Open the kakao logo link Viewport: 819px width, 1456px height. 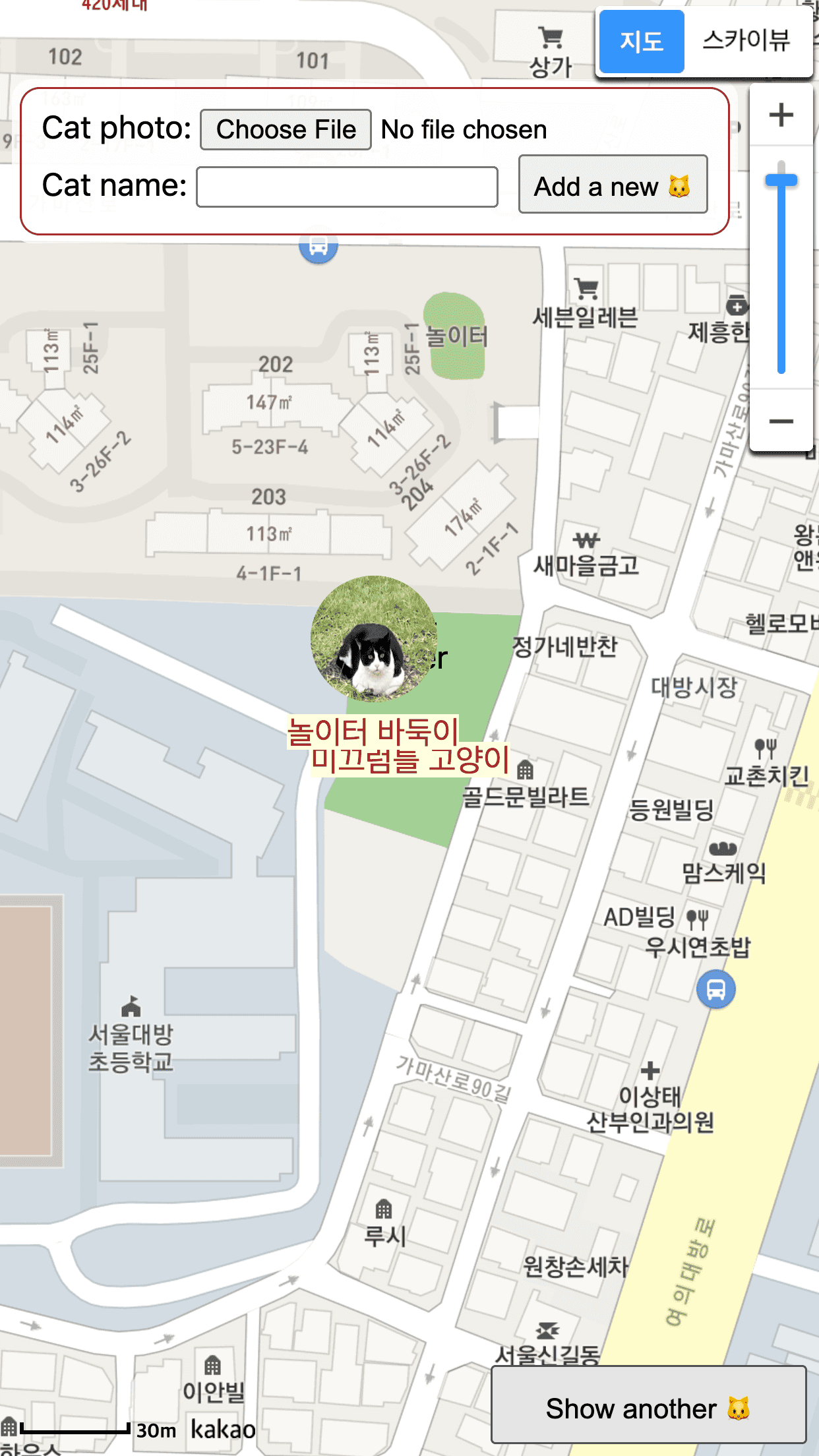[223, 1429]
